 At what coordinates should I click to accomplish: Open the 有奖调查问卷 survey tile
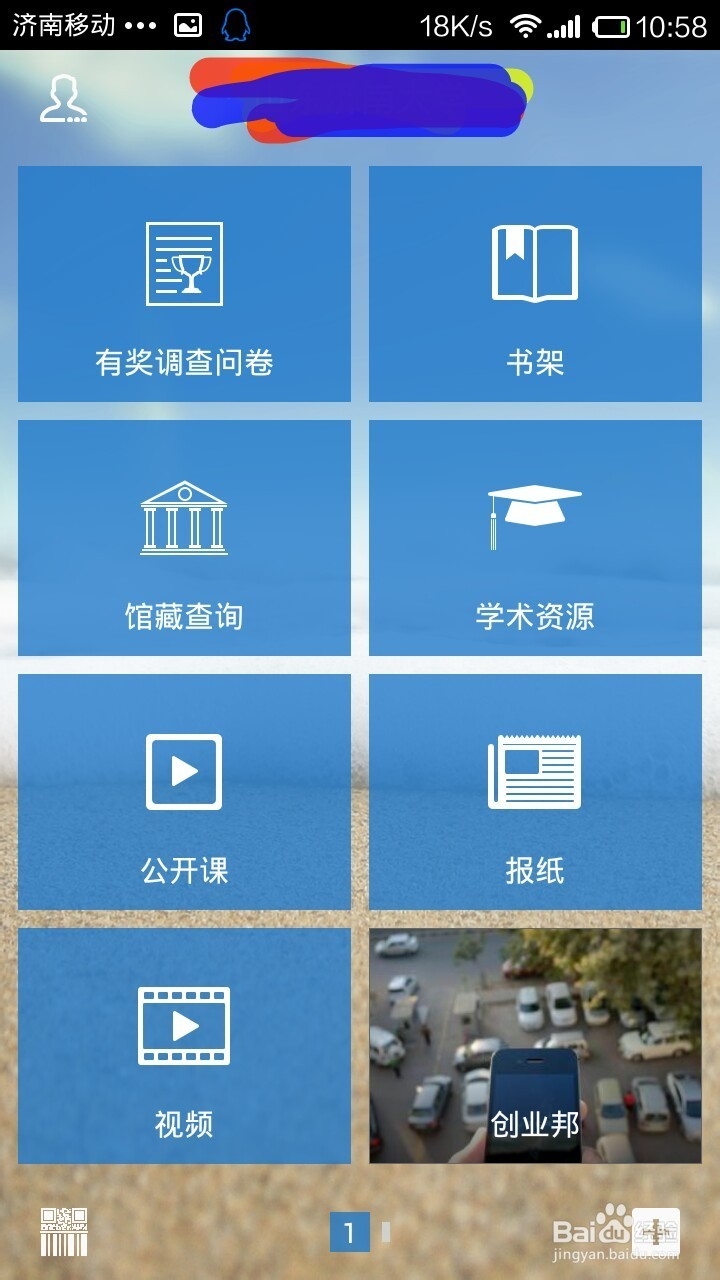click(184, 284)
